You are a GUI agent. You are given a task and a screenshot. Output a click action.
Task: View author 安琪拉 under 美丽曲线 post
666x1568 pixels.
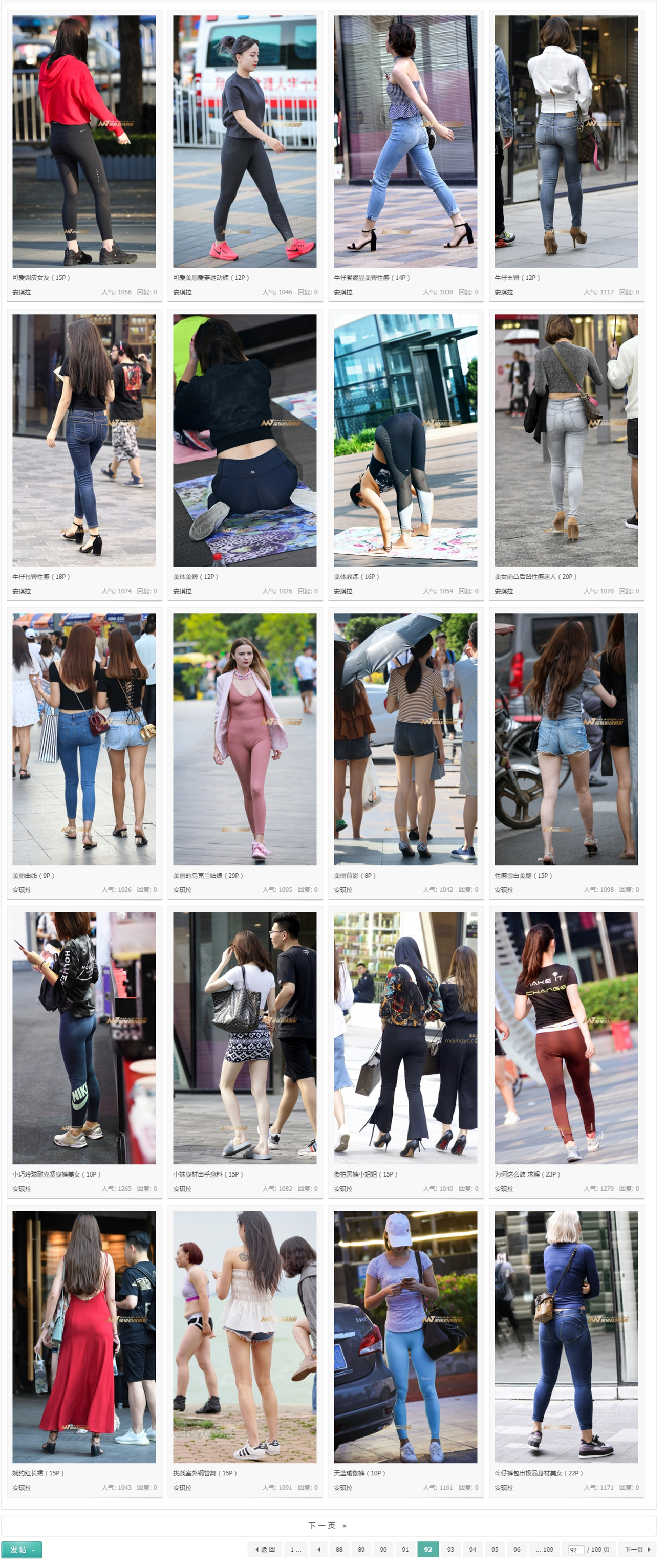22,890
